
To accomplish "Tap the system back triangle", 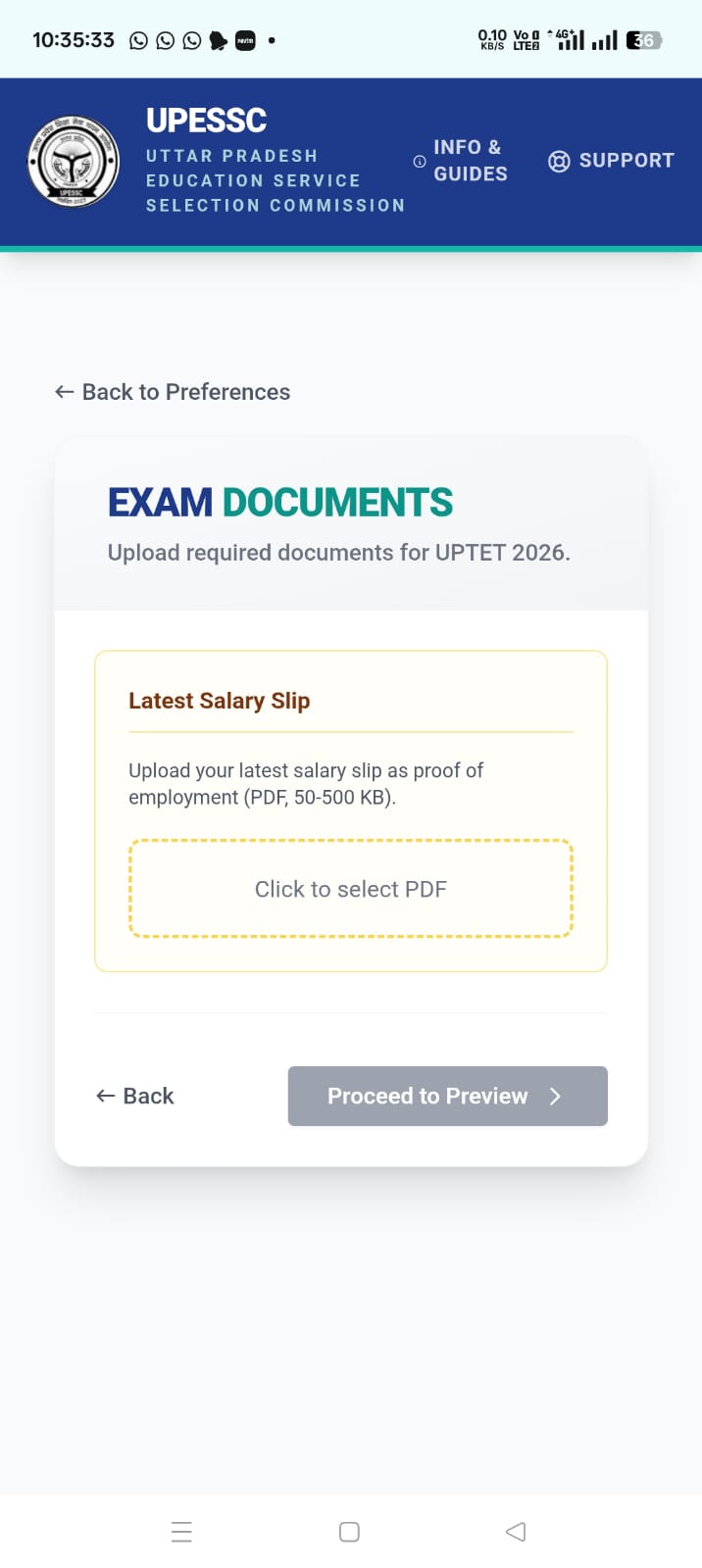I will [516, 1532].
